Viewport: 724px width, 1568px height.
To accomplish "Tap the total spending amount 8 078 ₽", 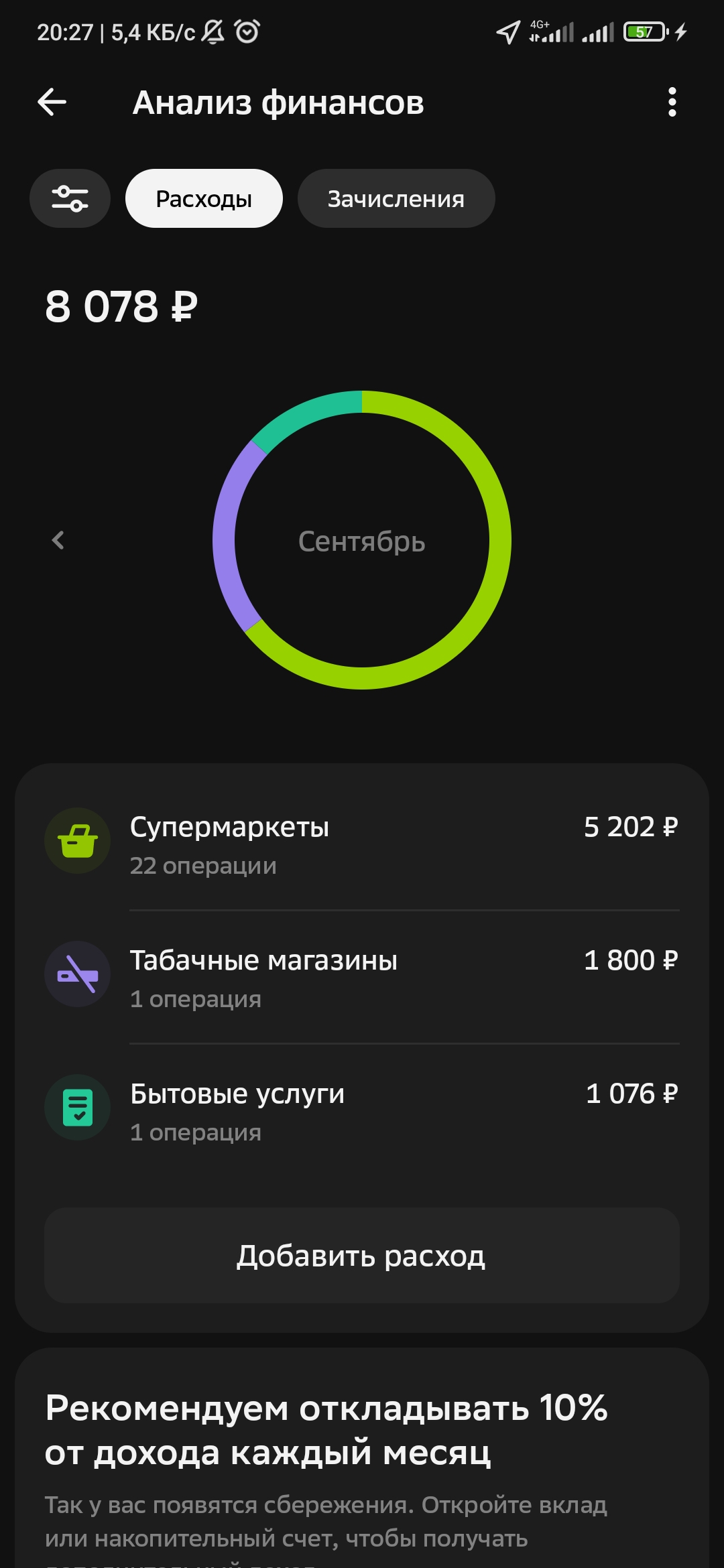I will point(121,305).
